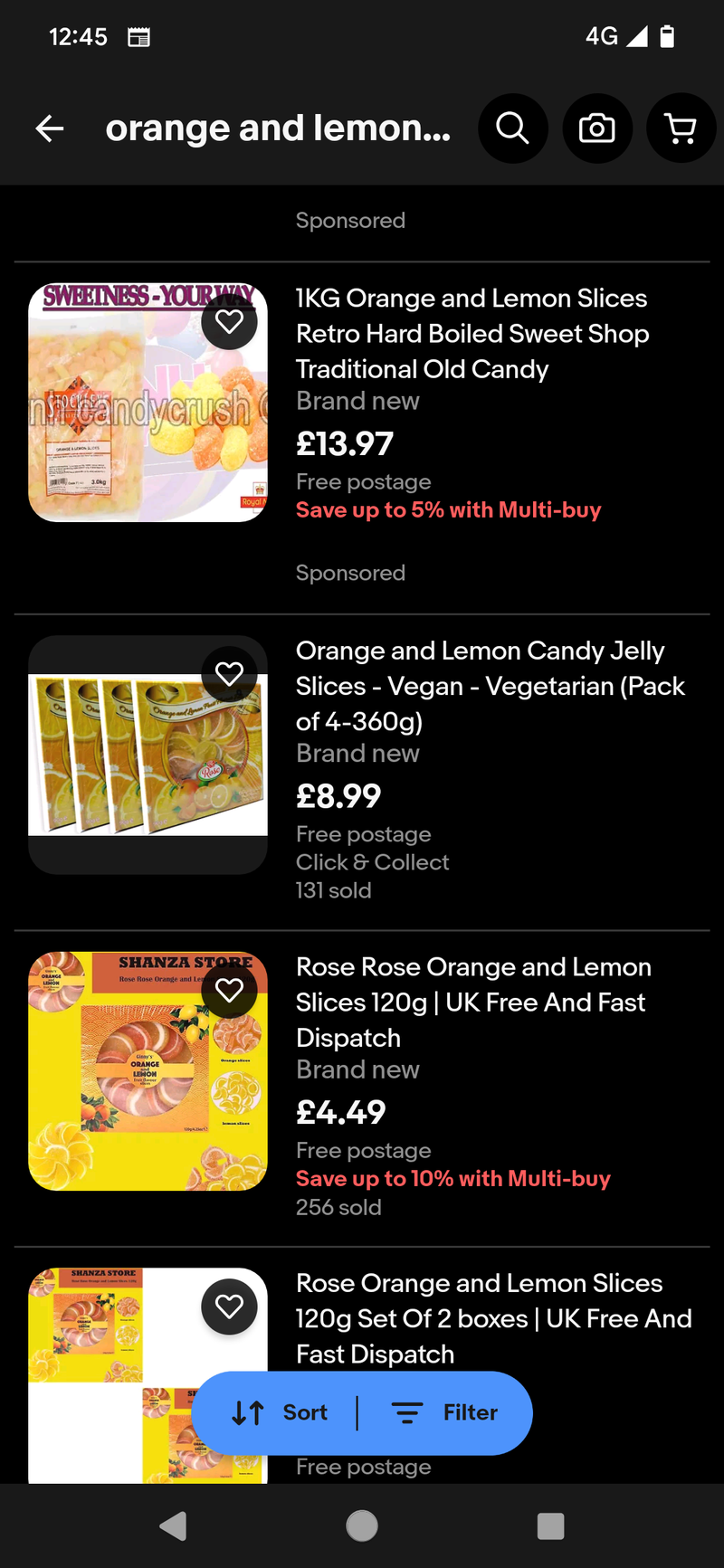Image resolution: width=724 pixels, height=1568 pixels.
Task: Heart the Rose Rose 120g listing
Action: coord(229,990)
